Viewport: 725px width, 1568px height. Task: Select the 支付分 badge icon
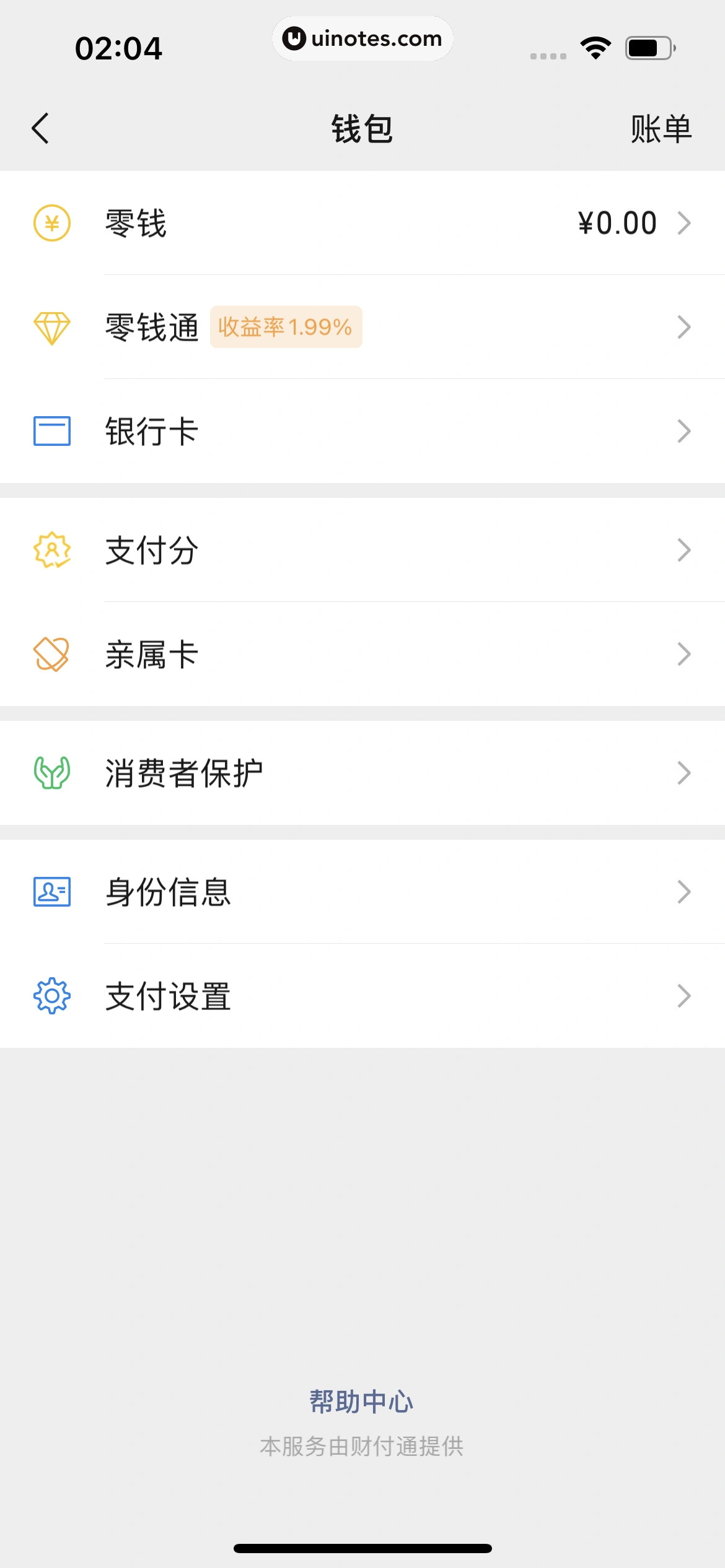click(x=52, y=550)
